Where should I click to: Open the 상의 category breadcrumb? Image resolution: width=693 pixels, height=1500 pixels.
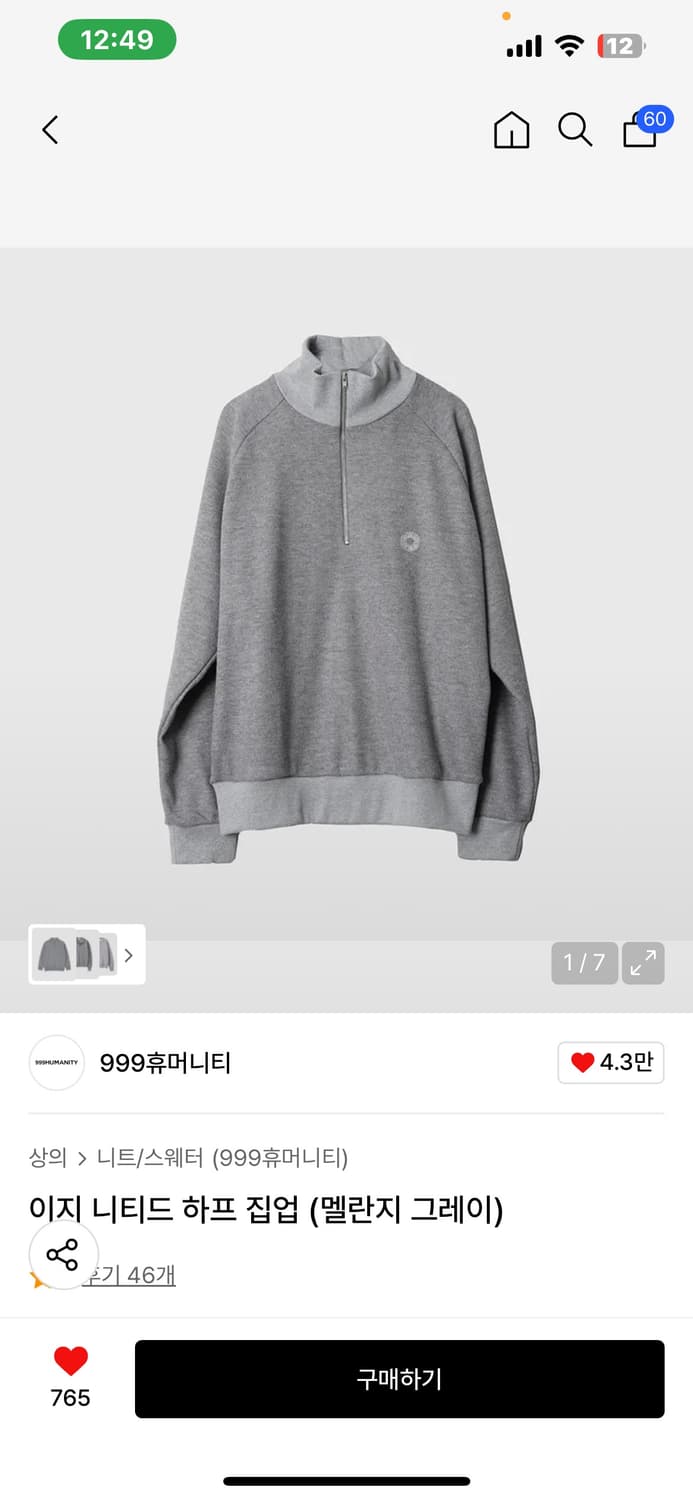coord(48,1158)
